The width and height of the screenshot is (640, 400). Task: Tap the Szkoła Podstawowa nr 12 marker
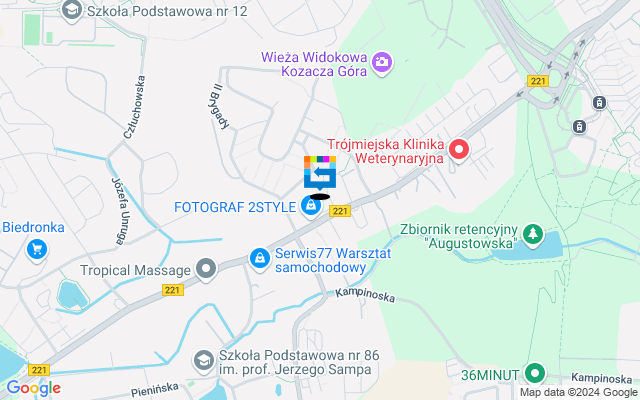[x=72, y=9]
